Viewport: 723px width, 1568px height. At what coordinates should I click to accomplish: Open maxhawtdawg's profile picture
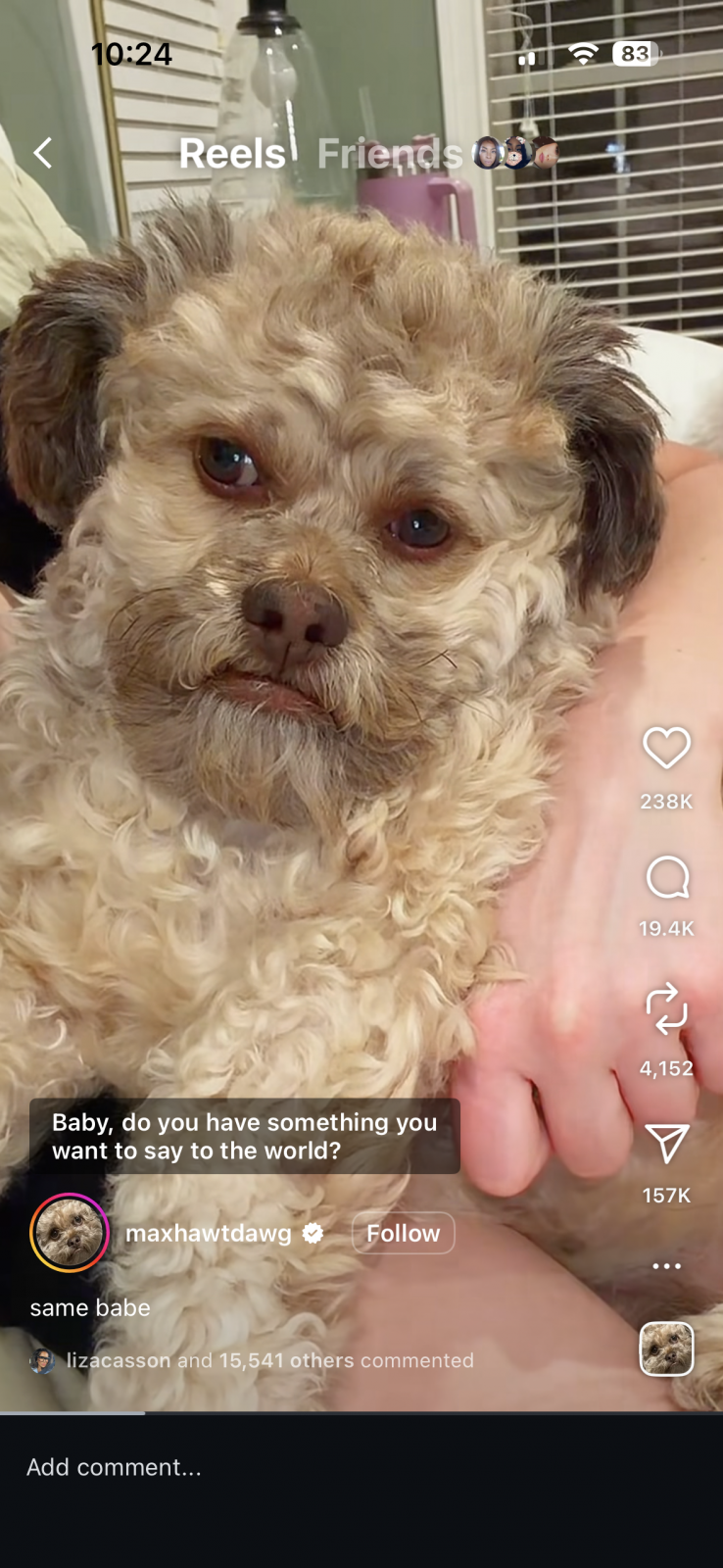(x=70, y=1233)
